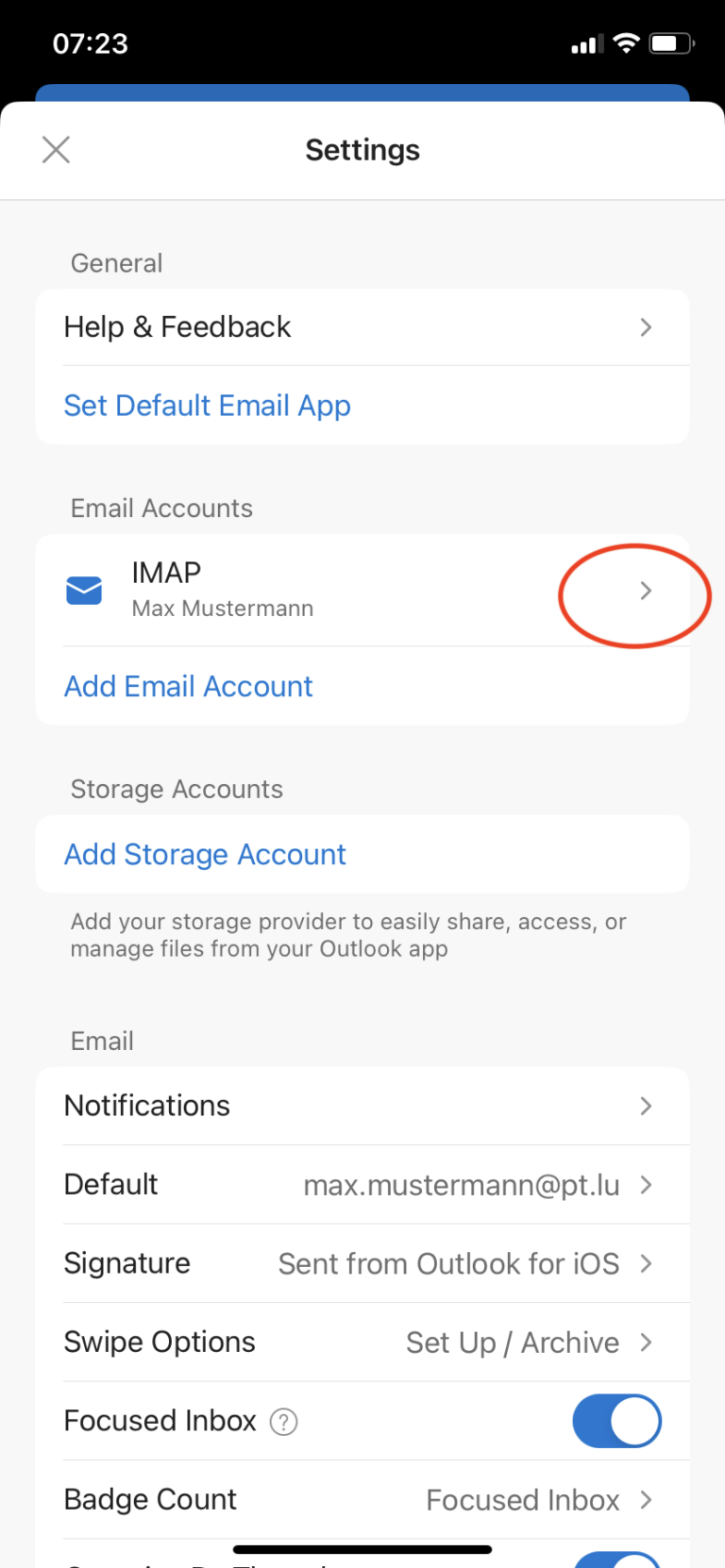Tap the clock showing 07:23
This screenshot has height=1568, width=725.
click(91, 42)
